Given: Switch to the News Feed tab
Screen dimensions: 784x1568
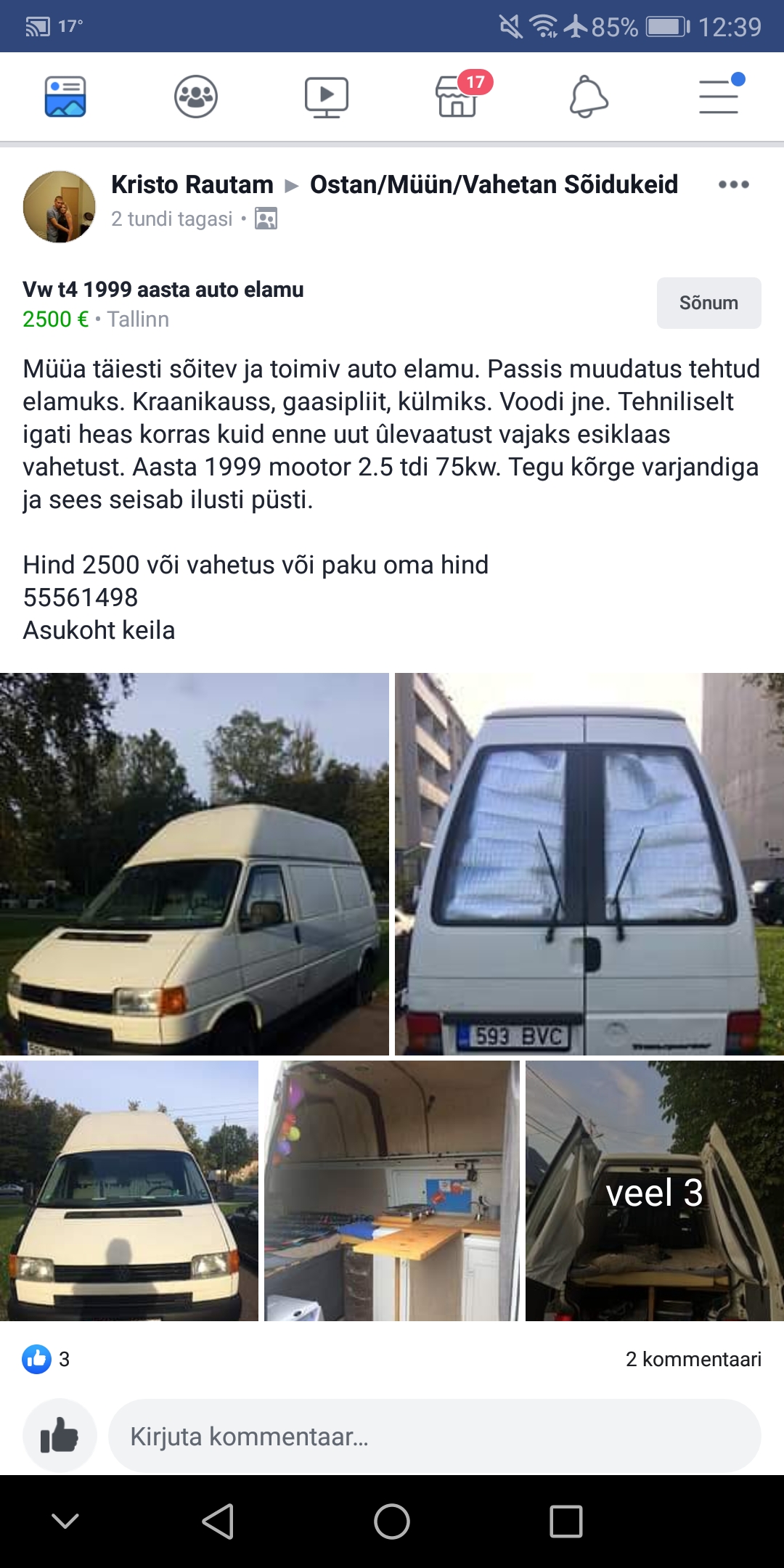Looking at the screenshot, I should click(65, 97).
